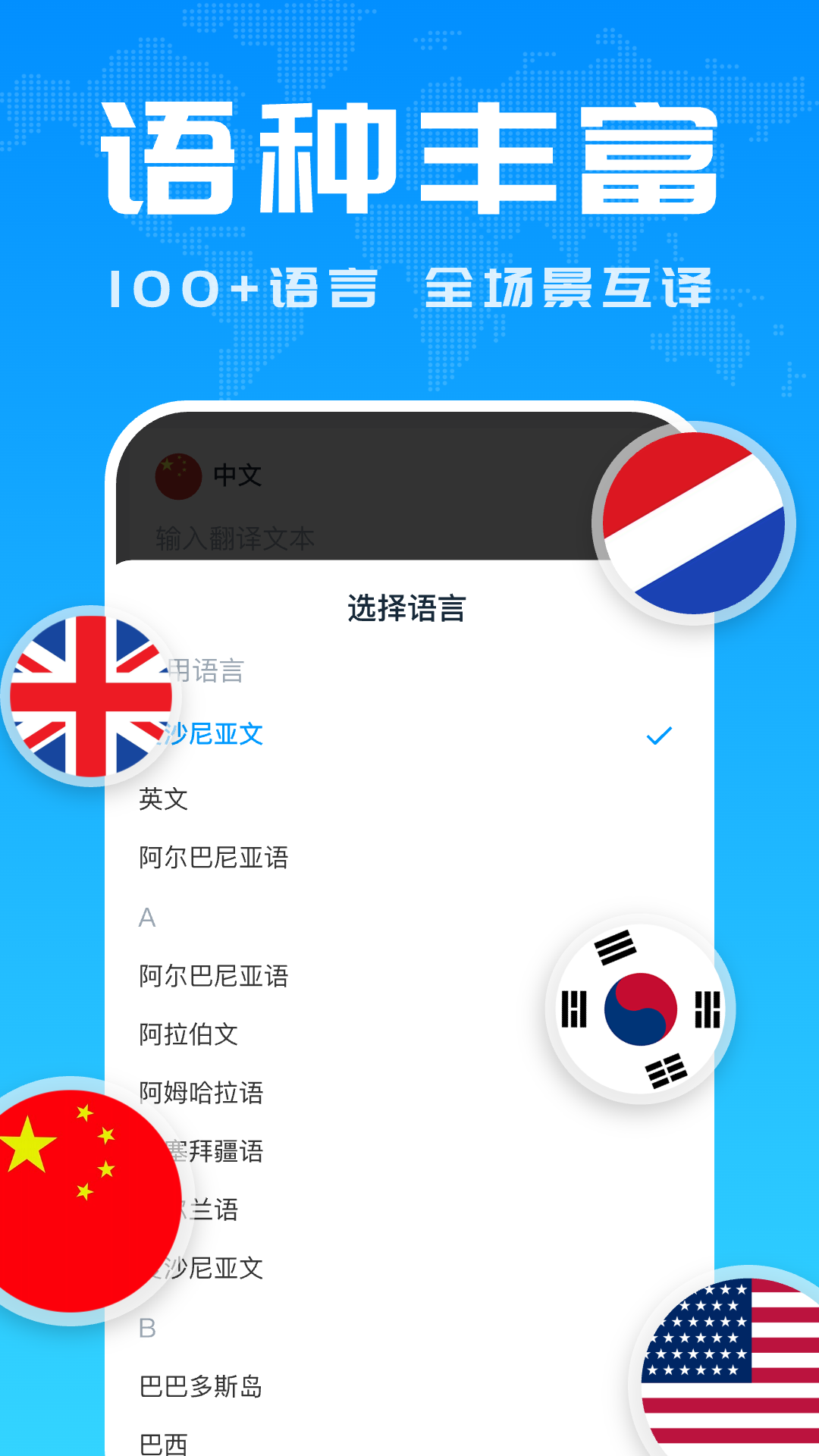Select 阿姆哈拉语 from the list
The height and width of the screenshot is (1456, 819).
coord(201,1094)
